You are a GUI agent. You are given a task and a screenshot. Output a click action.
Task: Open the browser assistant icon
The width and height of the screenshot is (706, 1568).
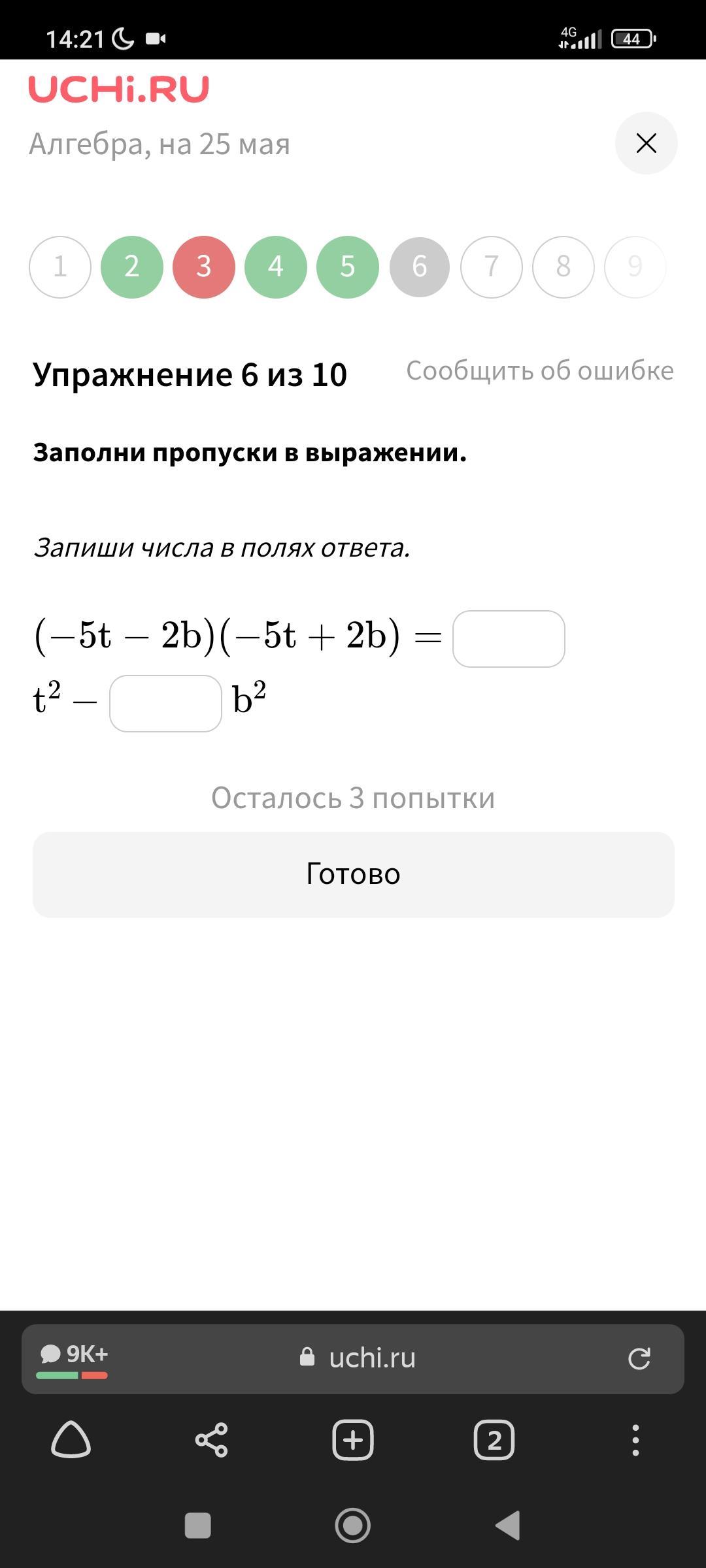click(x=71, y=1439)
